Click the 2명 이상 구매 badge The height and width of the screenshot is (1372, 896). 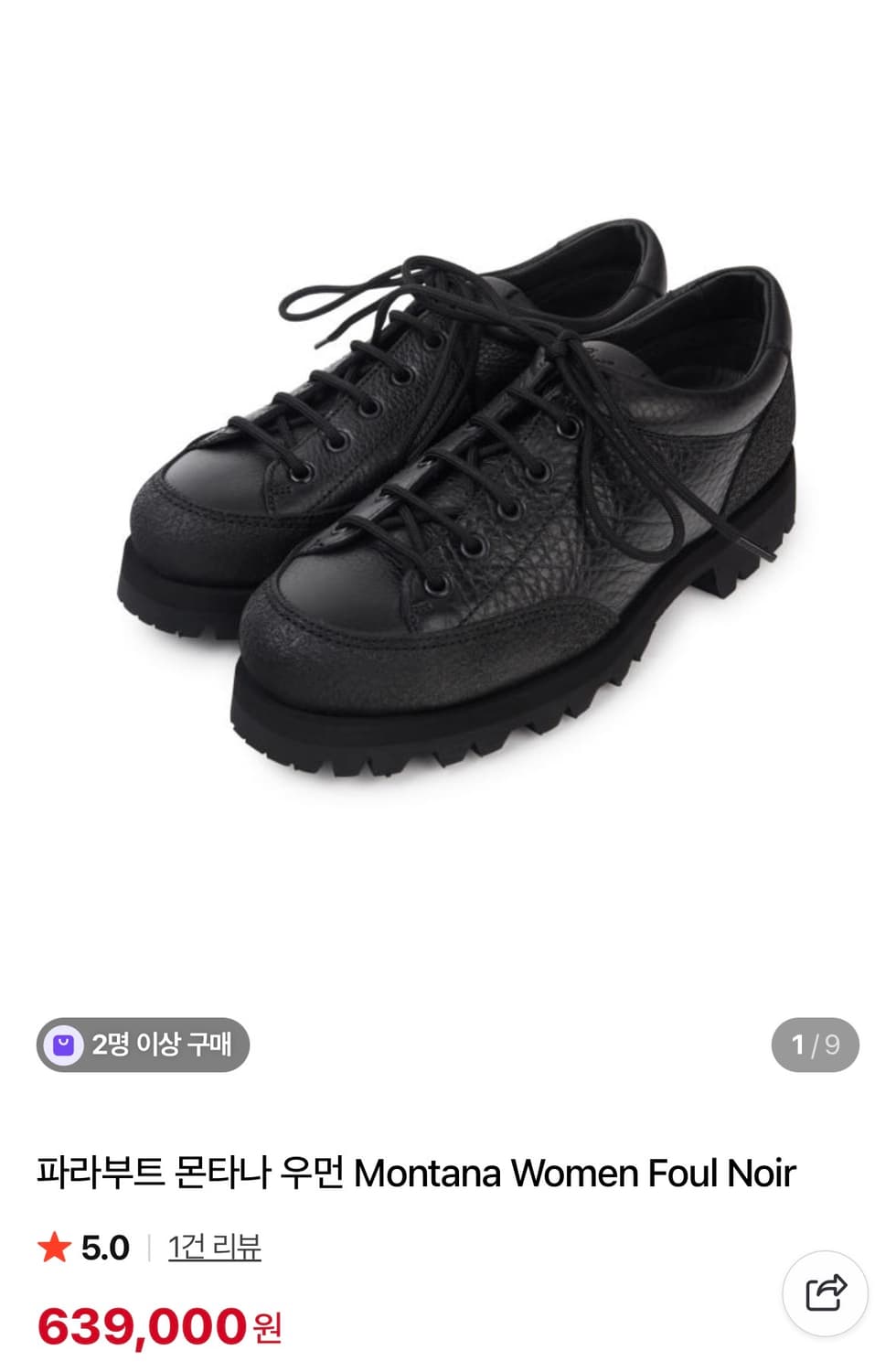pyautogui.click(x=142, y=1043)
